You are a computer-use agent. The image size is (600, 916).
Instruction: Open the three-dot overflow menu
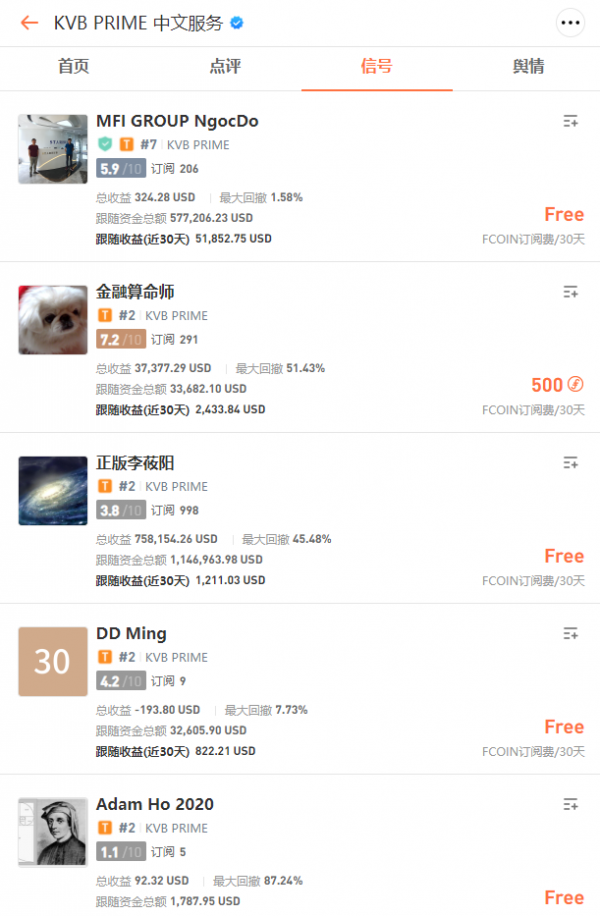click(x=570, y=22)
